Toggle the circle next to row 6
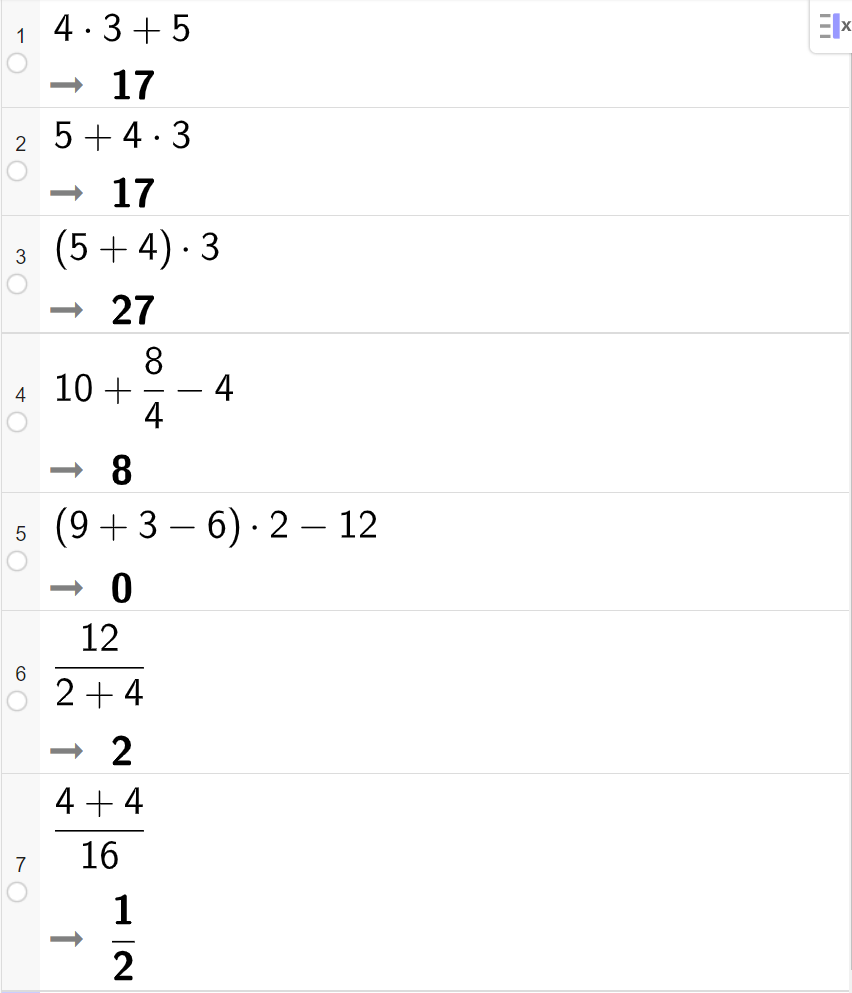 click(x=17, y=703)
